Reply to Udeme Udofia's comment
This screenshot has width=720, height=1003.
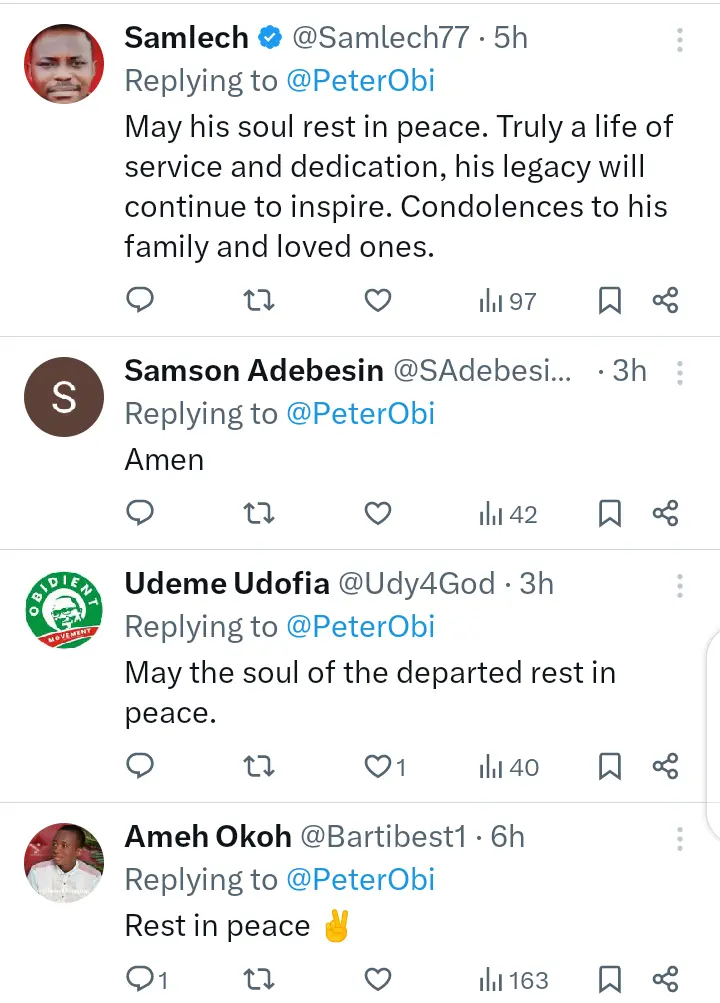click(x=141, y=767)
